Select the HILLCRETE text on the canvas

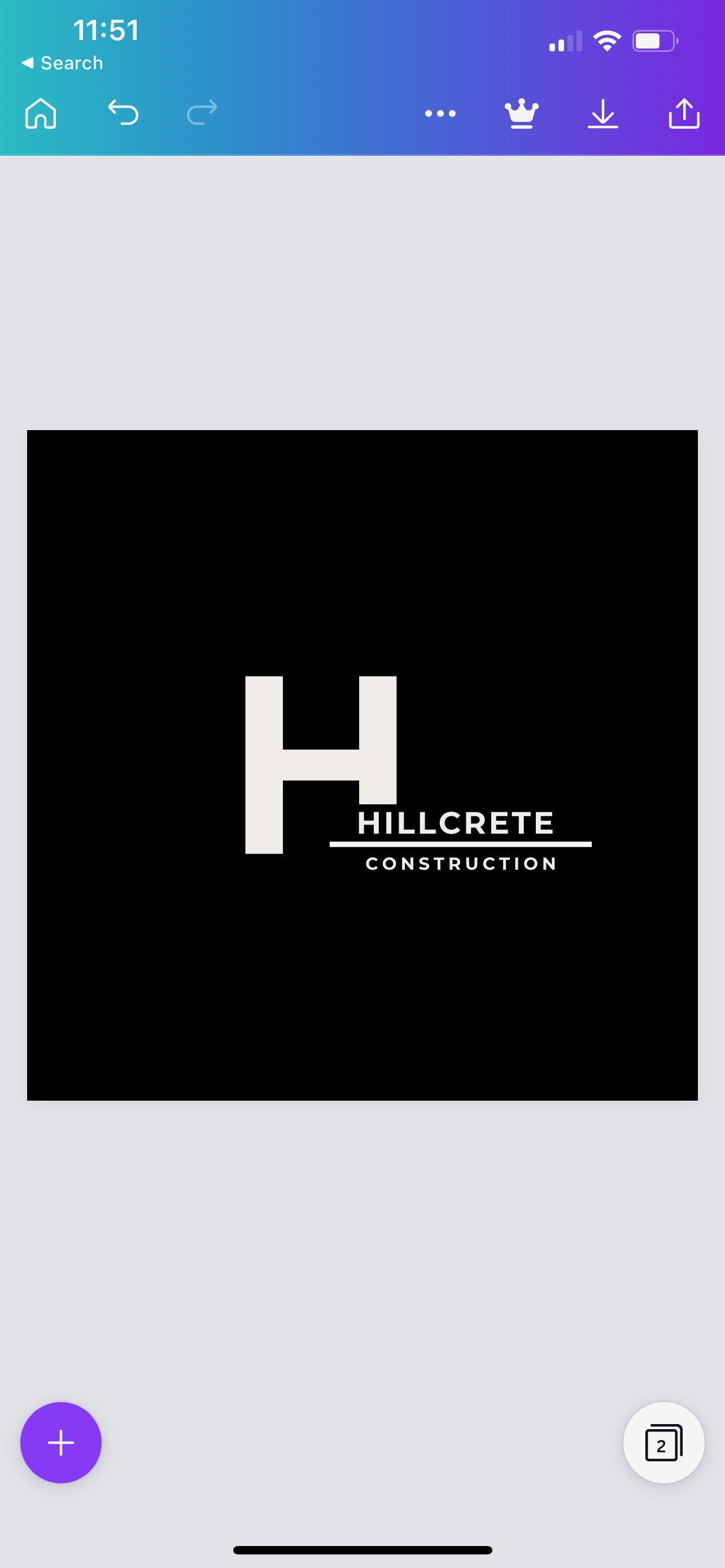point(455,823)
